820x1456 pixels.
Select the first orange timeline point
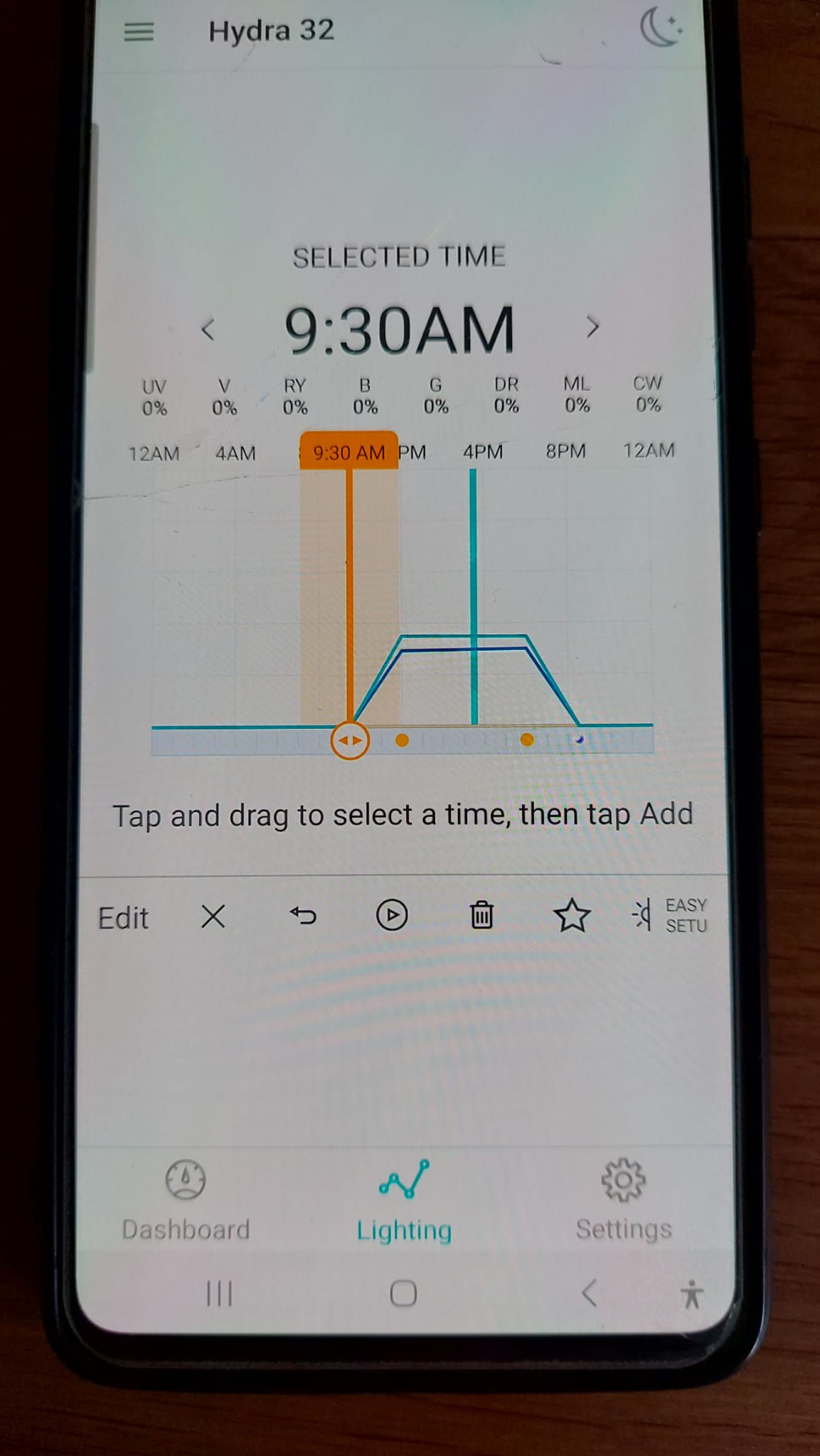coord(402,740)
